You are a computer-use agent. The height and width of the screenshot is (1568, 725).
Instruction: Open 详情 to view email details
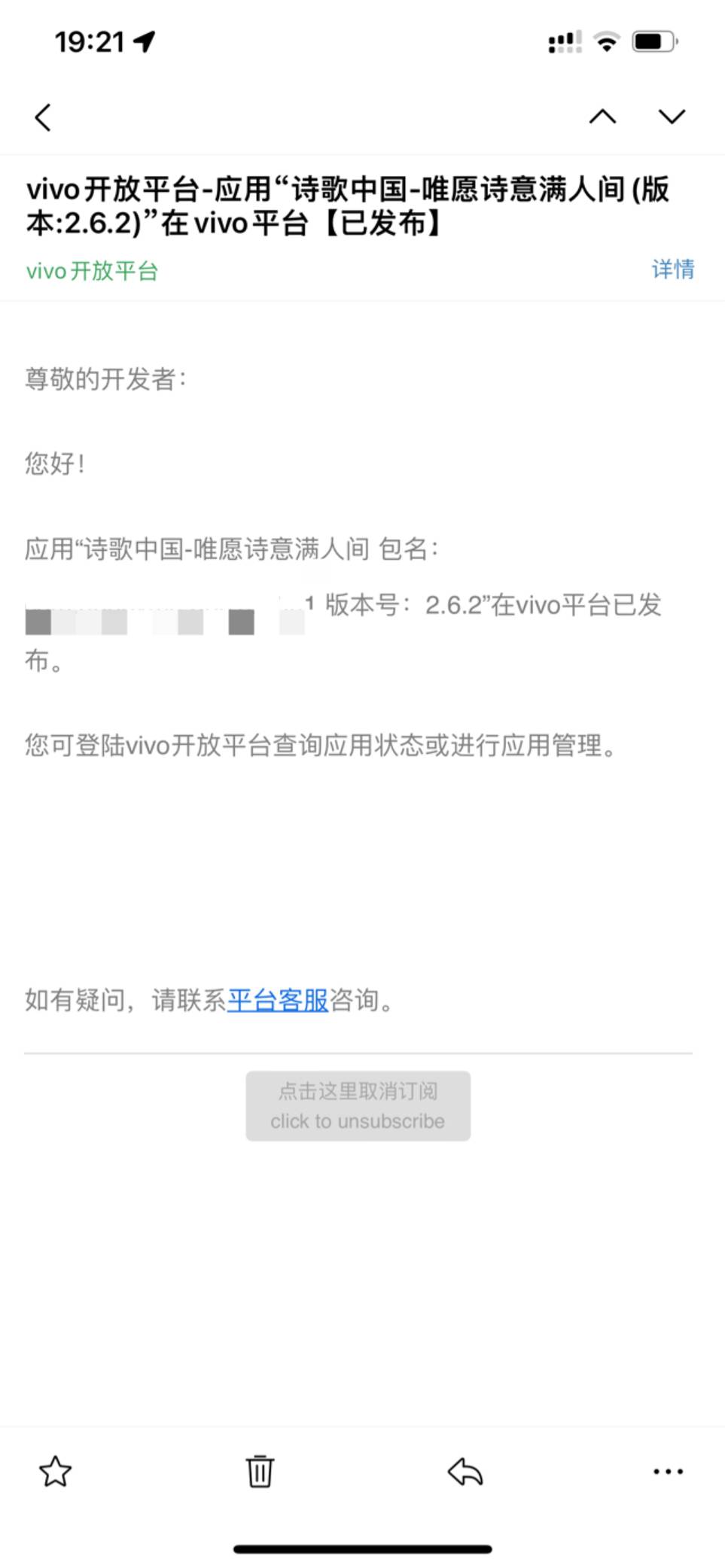(x=673, y=269)
